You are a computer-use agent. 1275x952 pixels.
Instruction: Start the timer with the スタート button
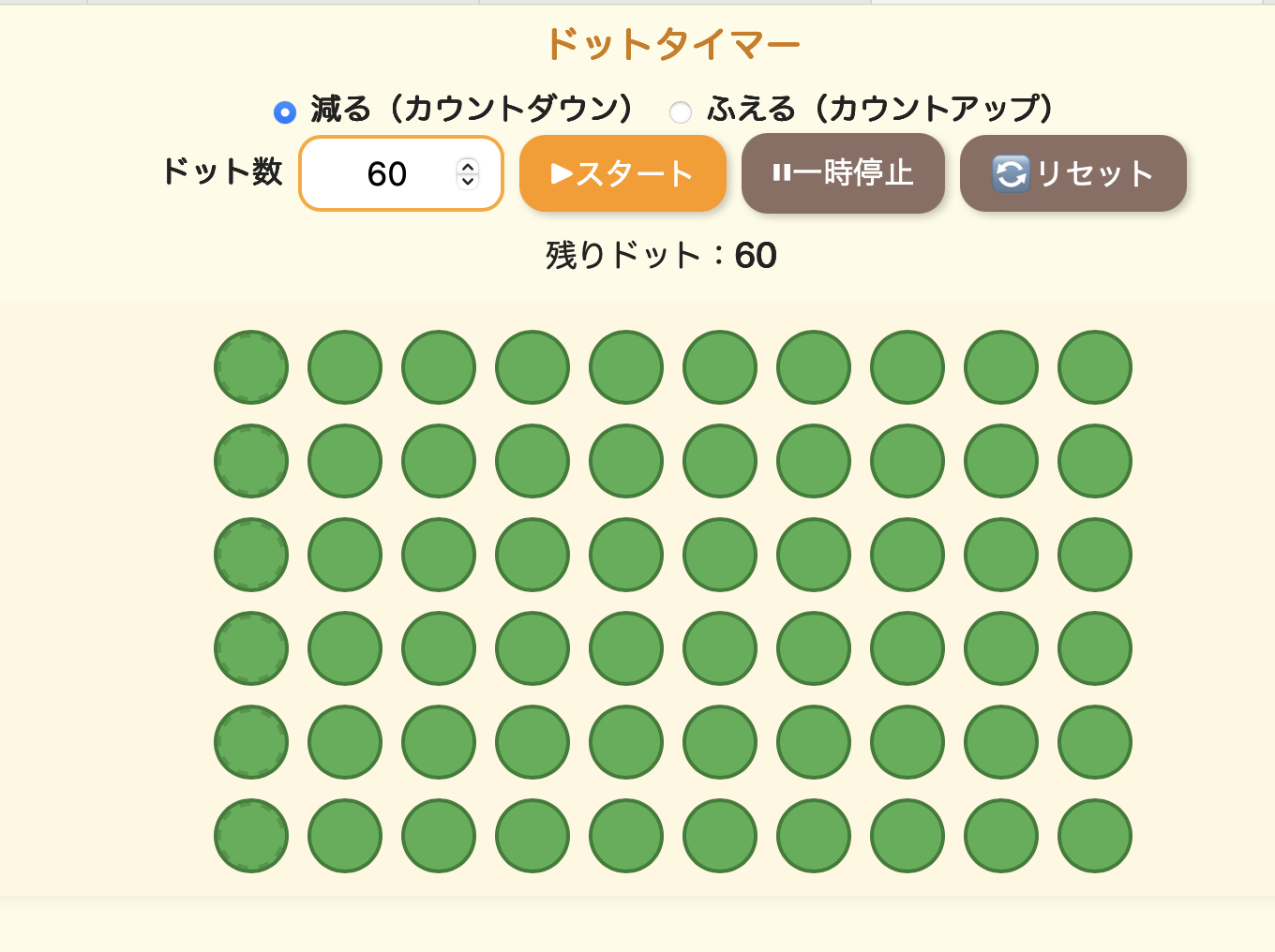[x=622, y=173]
